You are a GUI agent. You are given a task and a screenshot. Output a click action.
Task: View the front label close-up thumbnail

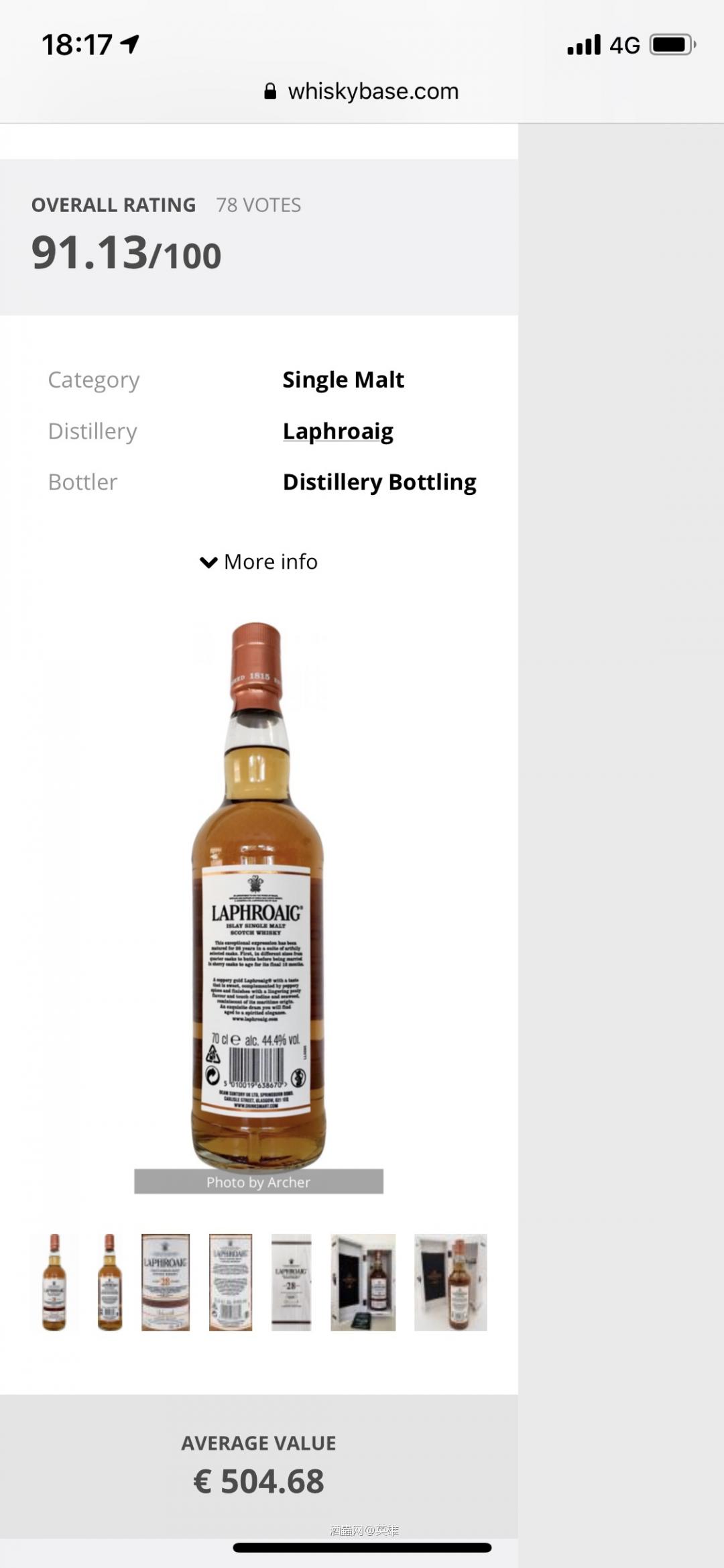[166, 1282]
